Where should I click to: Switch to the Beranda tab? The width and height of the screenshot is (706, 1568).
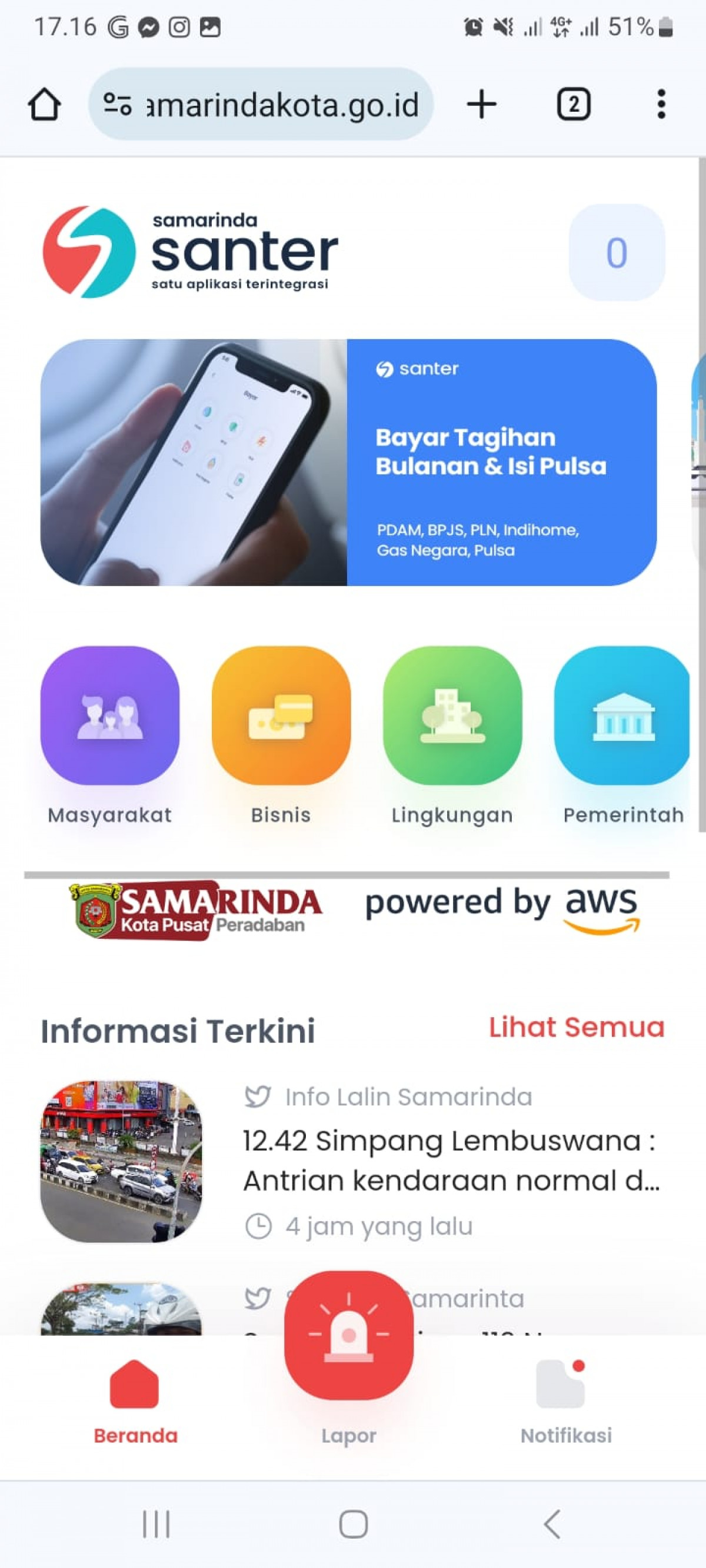click(135, 1402)
